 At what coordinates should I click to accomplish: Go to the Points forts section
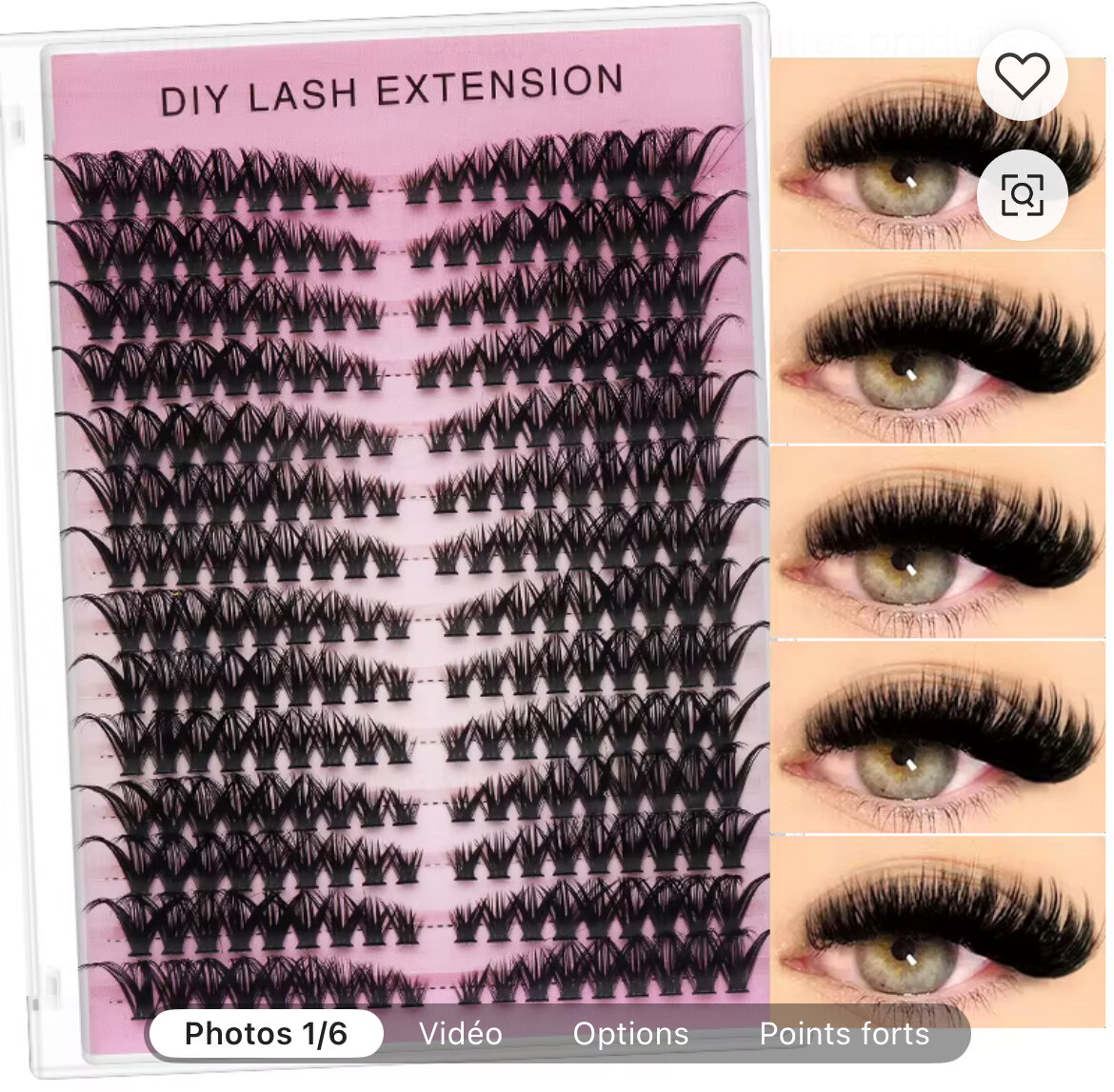(x=844, y=1034)
